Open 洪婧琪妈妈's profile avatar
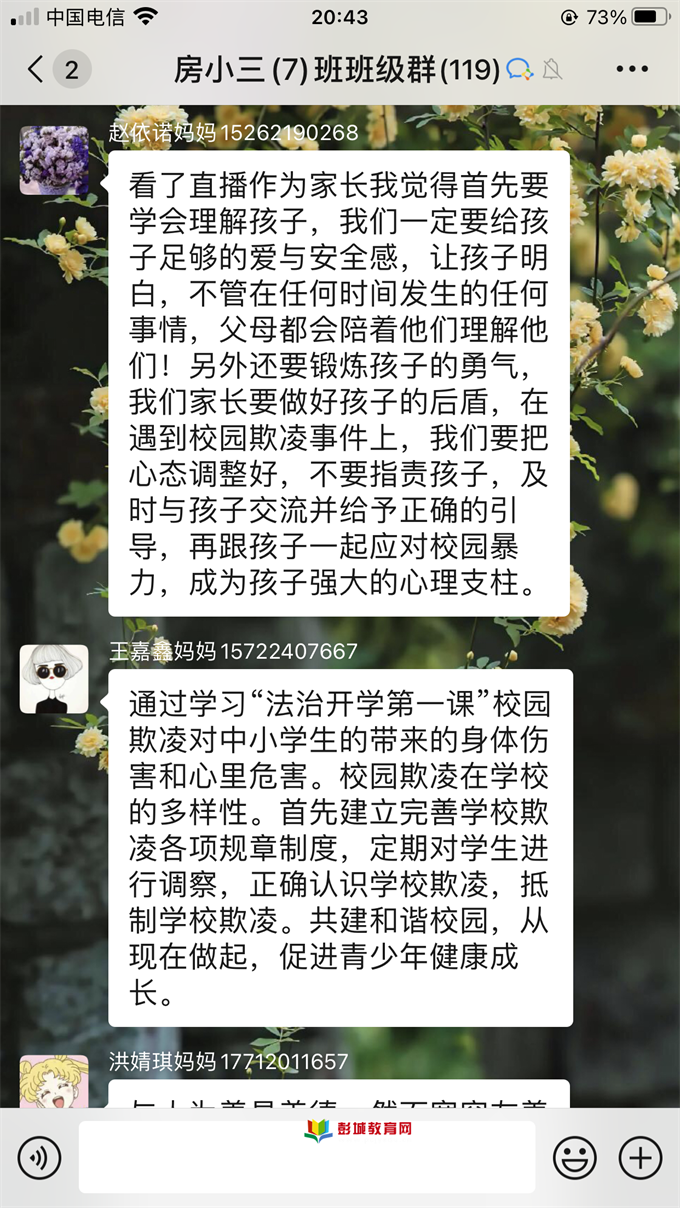This screenshot has width=680, height=1208. 54,1082
